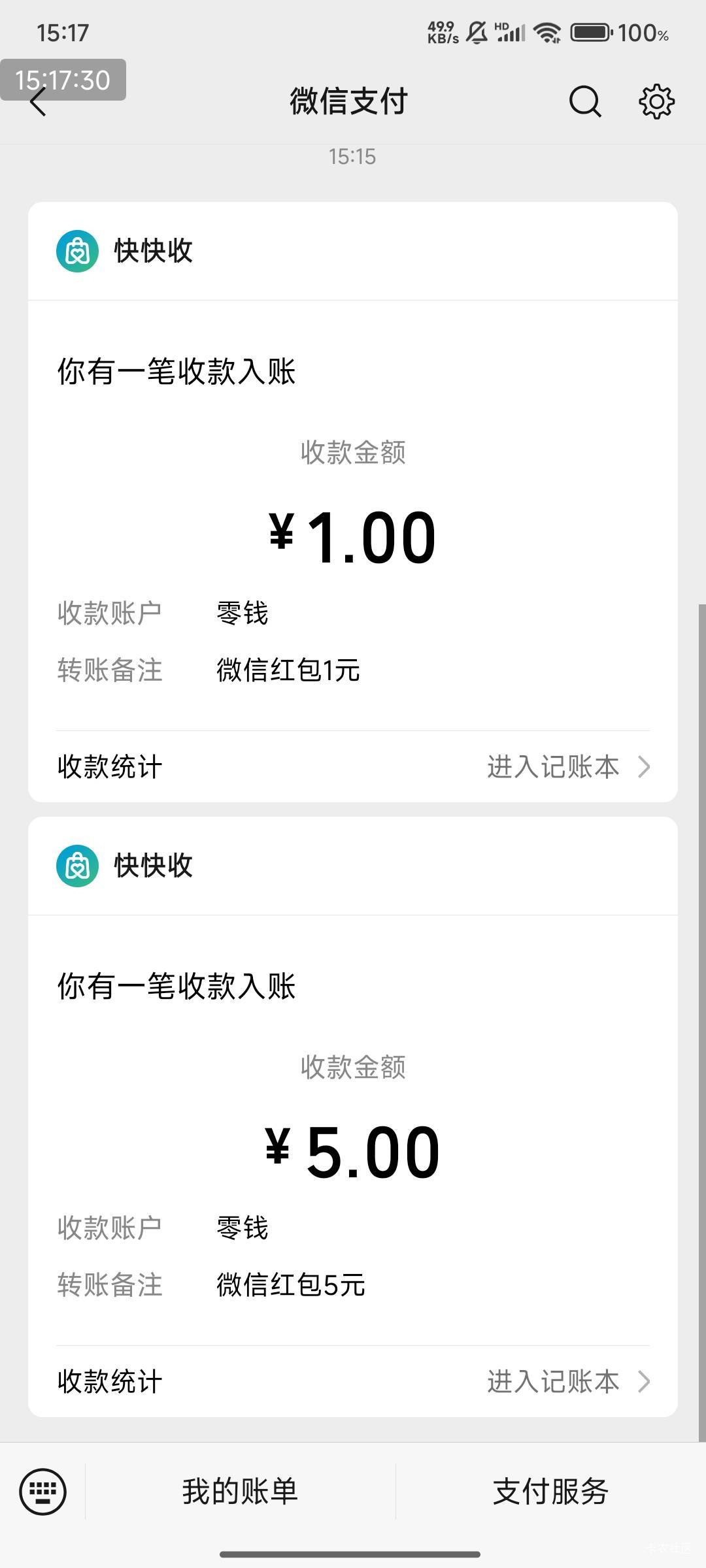The height and width of the screenshot is (1568, 706).
Task: Go back using the top-left arrow
Action: (39, 102)
